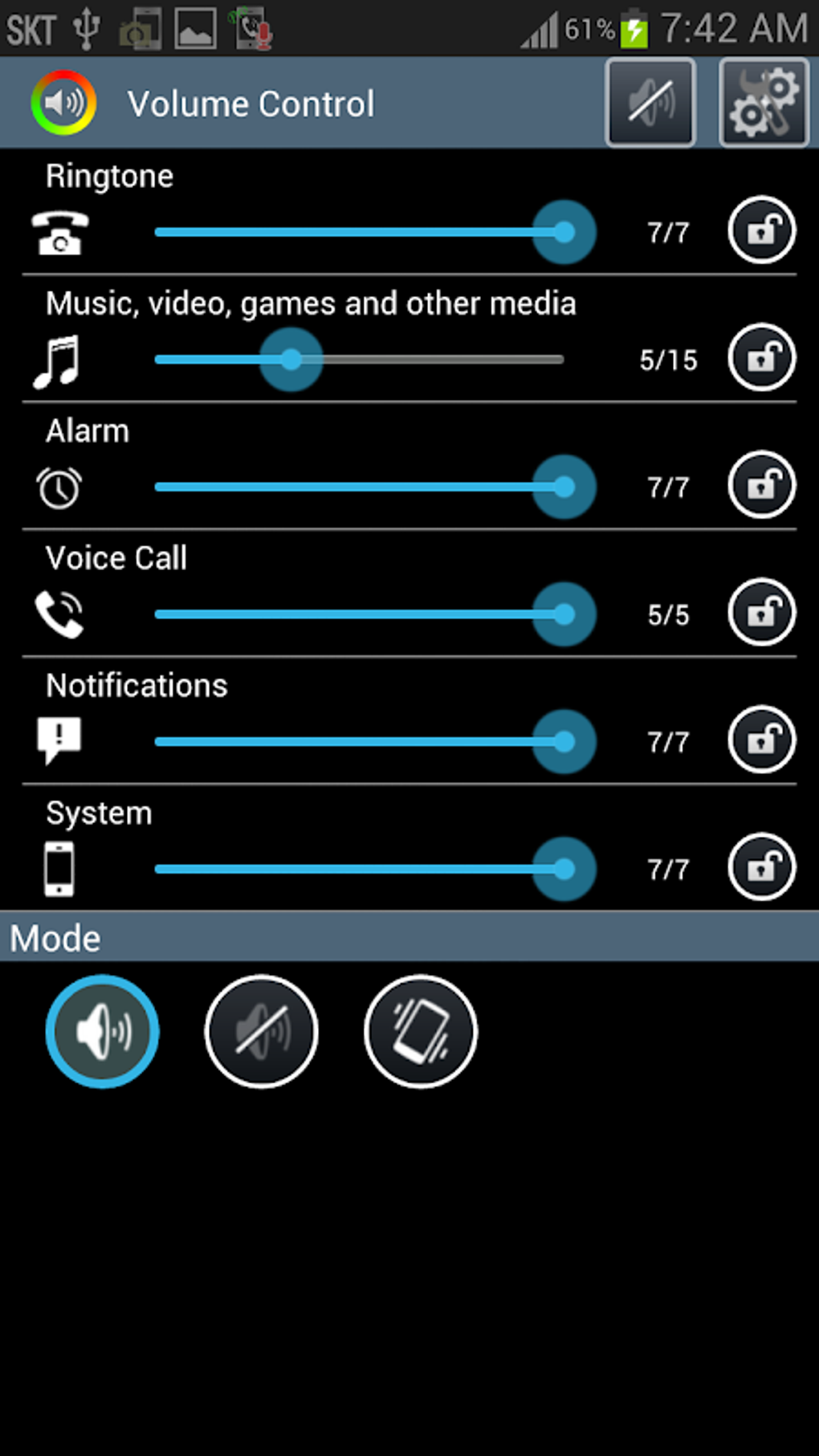Lock the Ringtone volume level
This screenshot has width=819, height=1456.
click(x=761, y=230)
